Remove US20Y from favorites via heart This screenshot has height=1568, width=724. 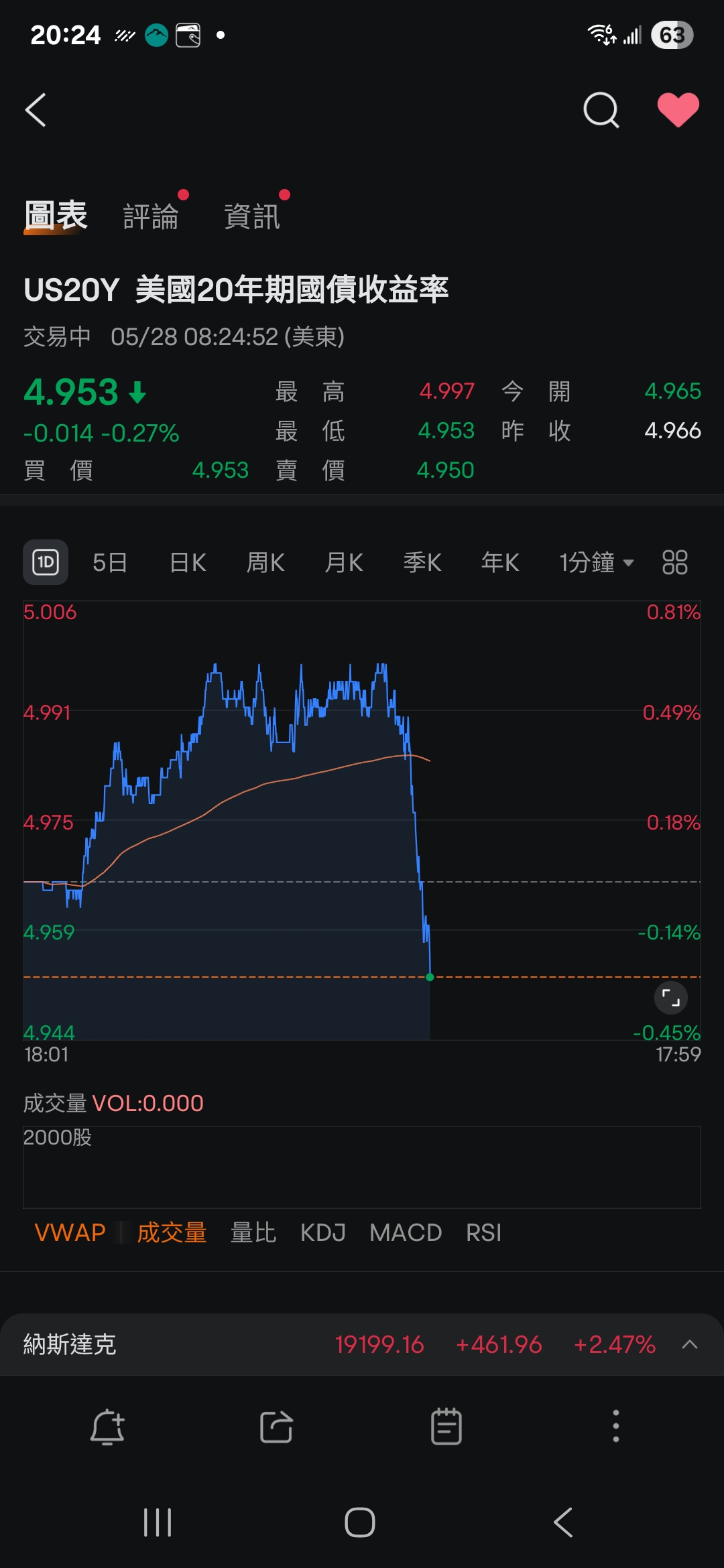click(x=678, y=110)
